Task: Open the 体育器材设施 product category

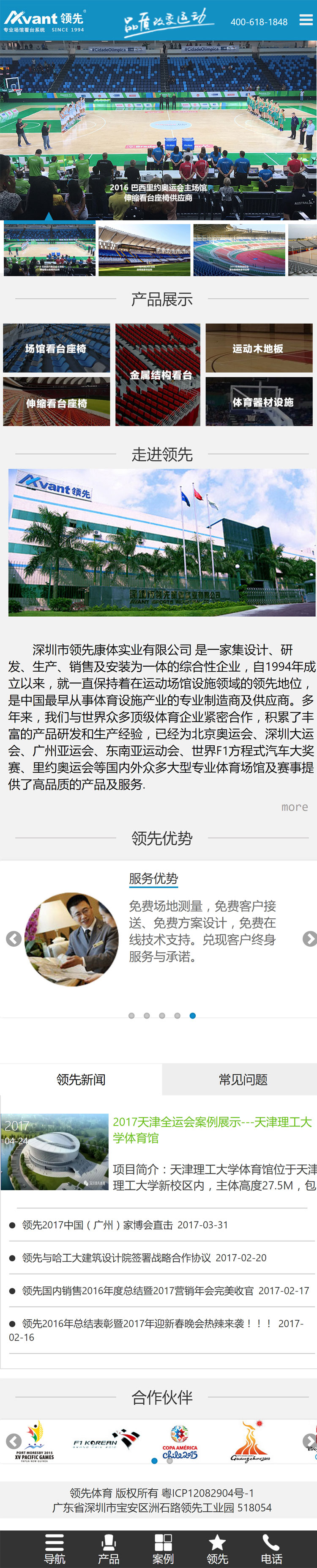Action: [259, 402]
